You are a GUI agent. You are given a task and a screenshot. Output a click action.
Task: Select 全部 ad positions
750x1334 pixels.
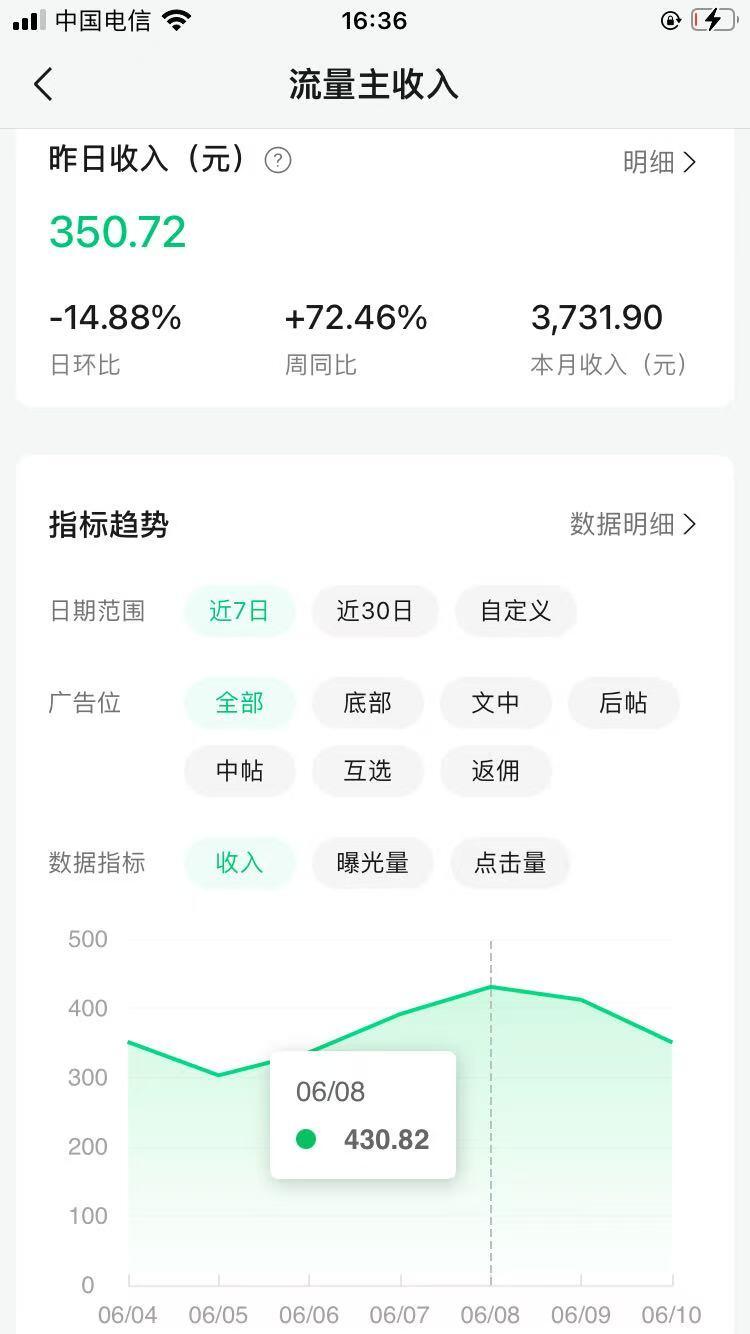(x=239, y=703)
